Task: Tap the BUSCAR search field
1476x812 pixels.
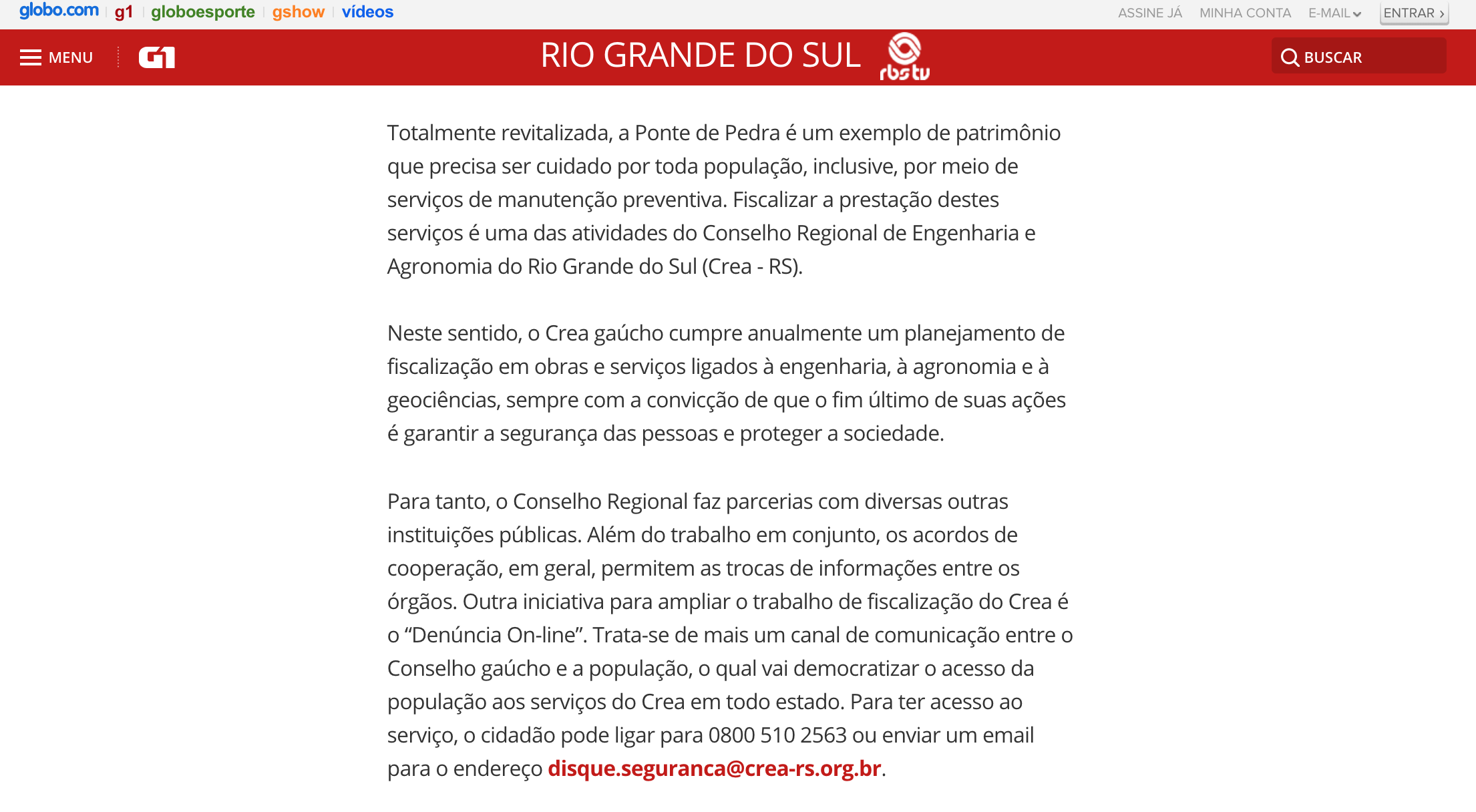Action: point(1358,57)
